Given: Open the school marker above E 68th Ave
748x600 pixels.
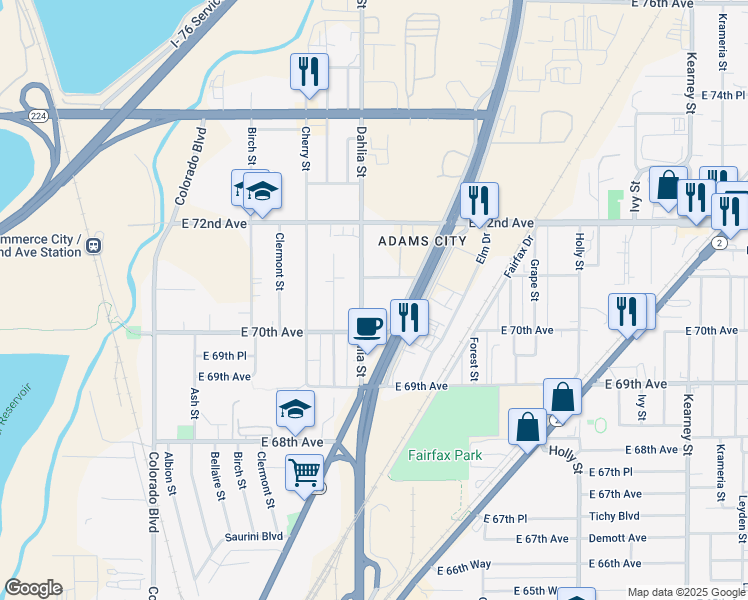Looking at the screenshot, I should click(295, 409).
